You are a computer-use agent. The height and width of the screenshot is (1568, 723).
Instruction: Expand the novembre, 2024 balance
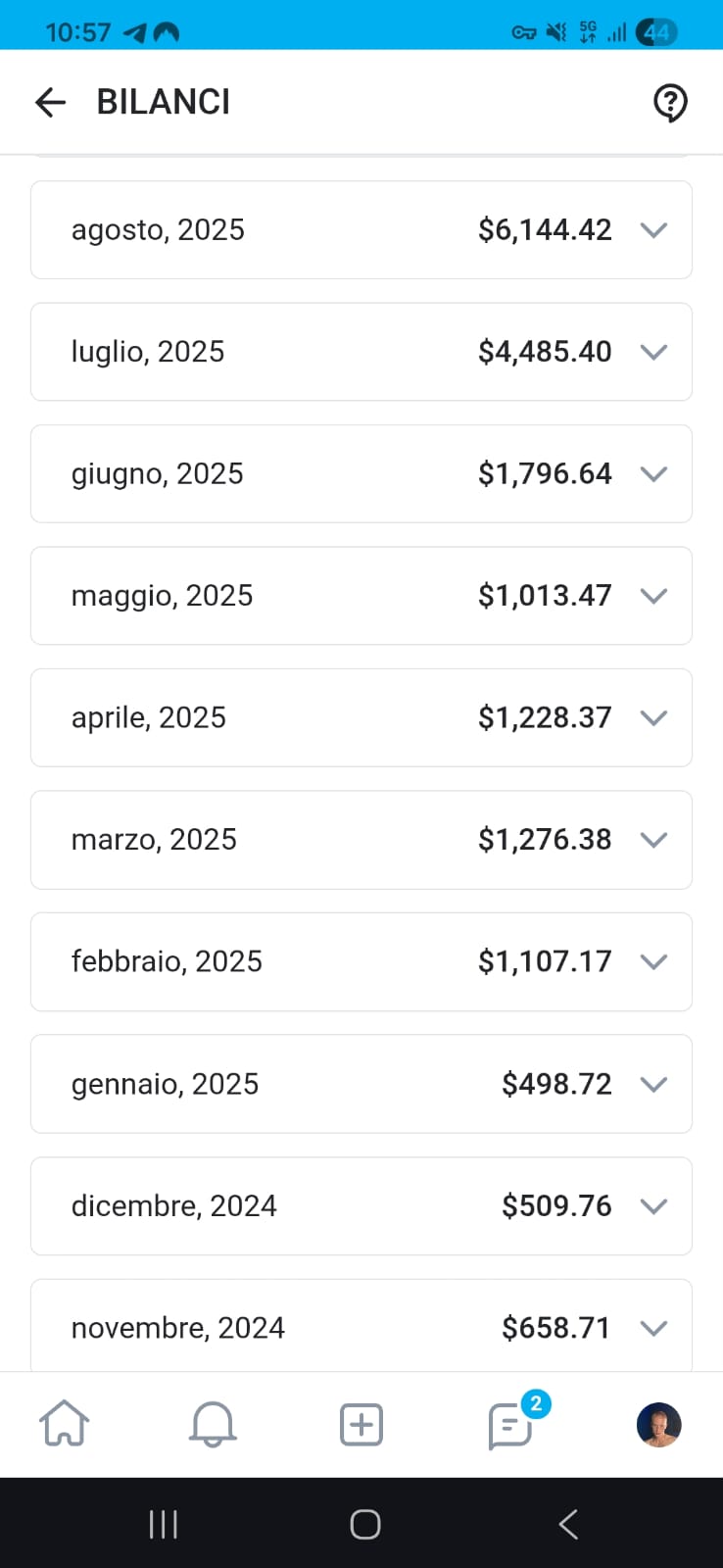[x=653, y=1328]
